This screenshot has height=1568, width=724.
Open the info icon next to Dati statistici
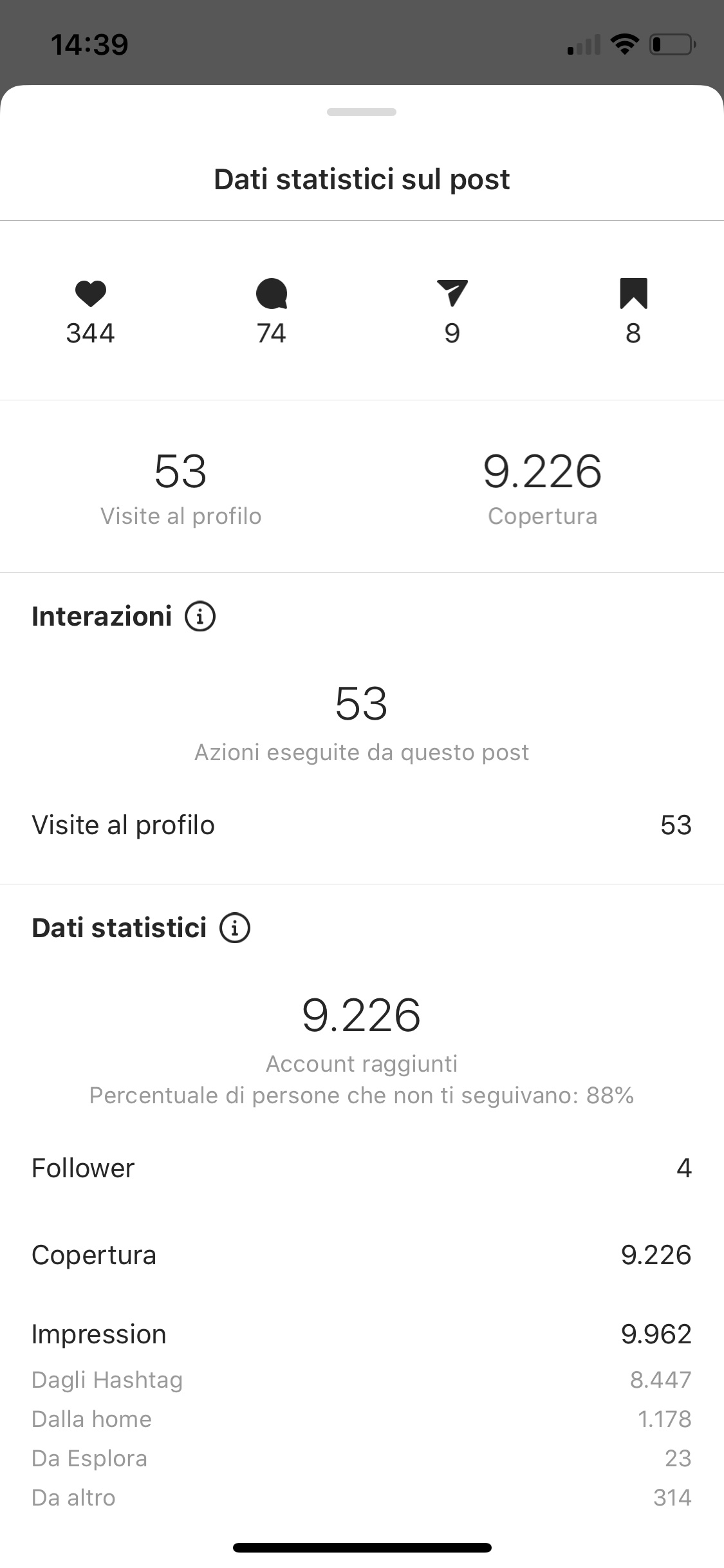point(235,928)
